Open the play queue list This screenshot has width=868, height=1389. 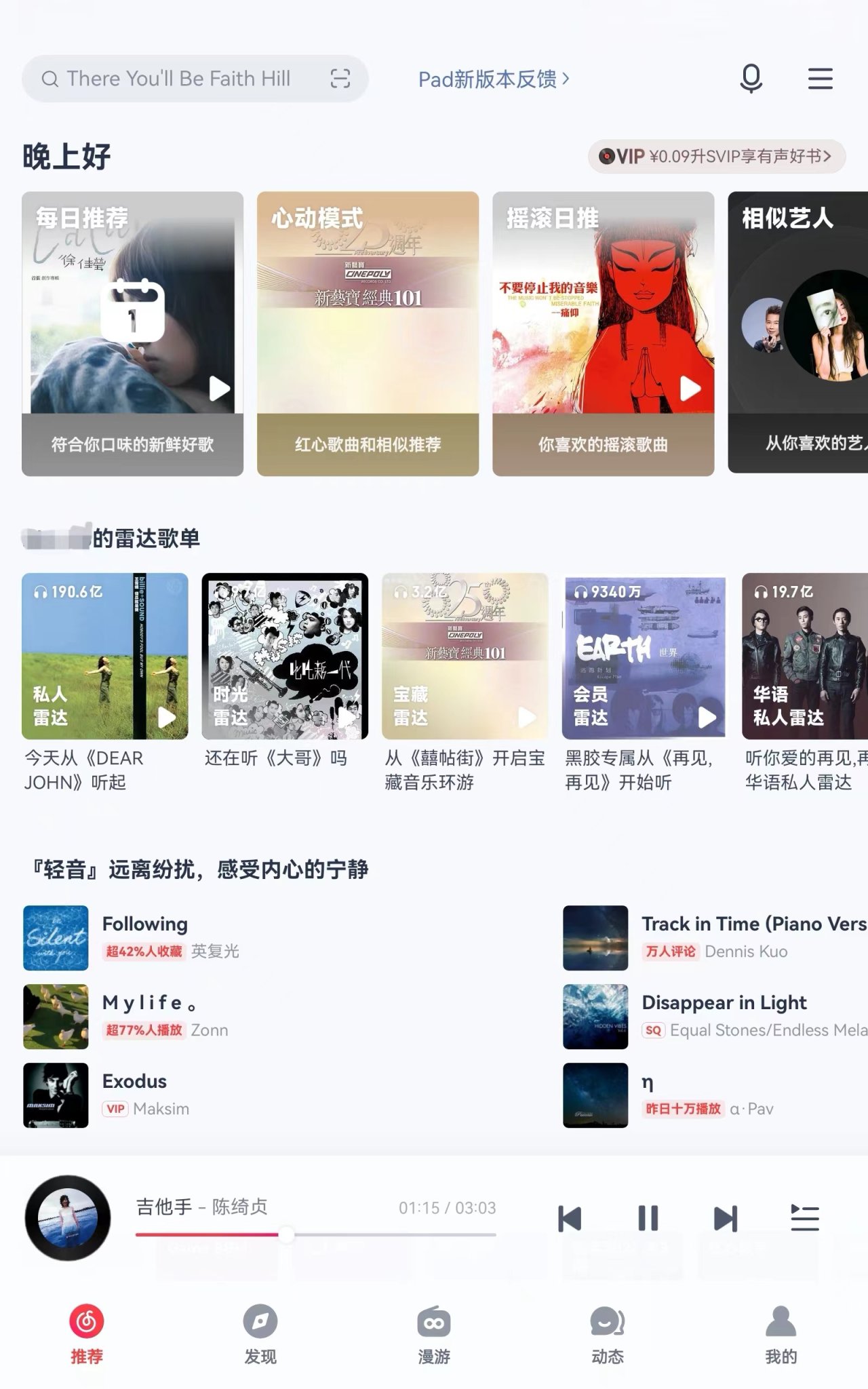coord(804,1218)
